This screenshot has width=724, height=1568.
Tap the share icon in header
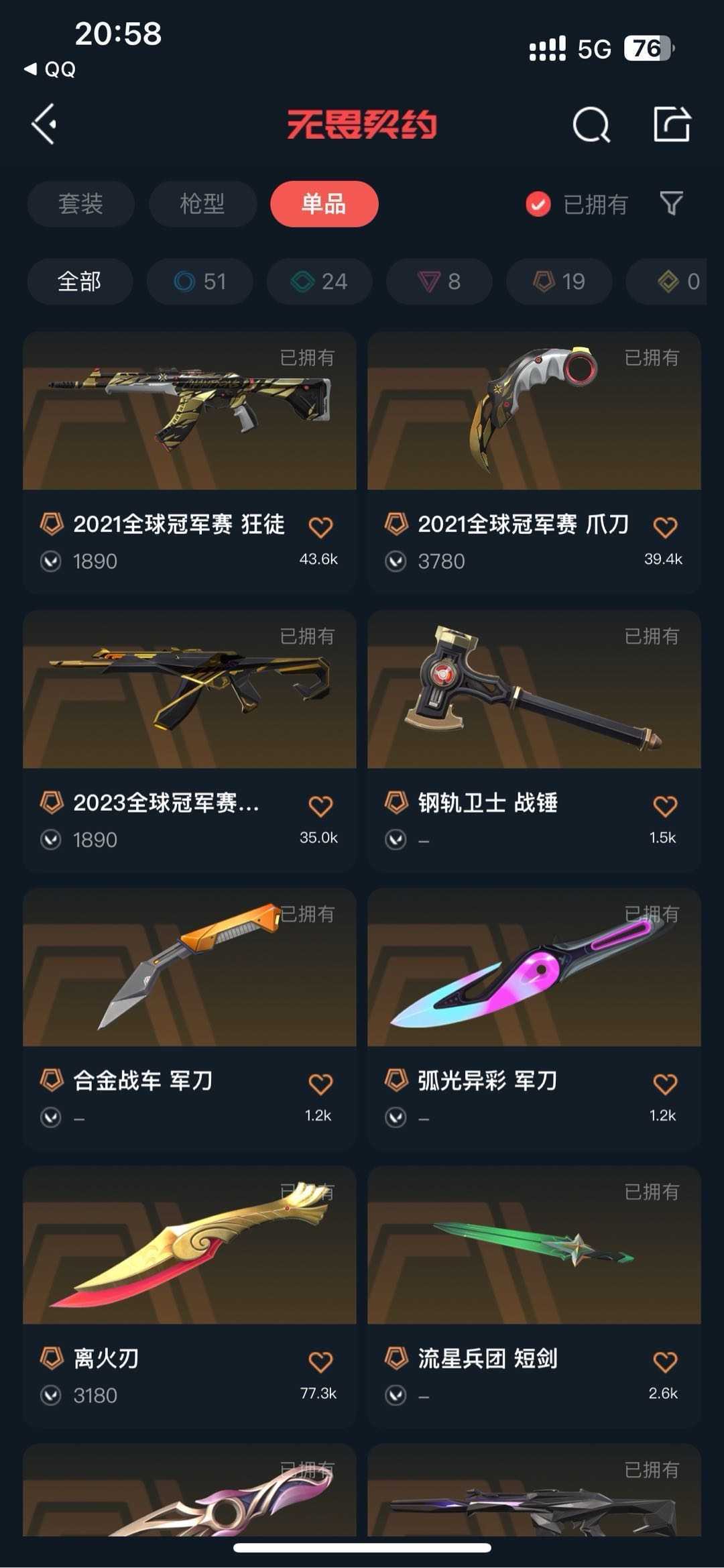[672, 124]
